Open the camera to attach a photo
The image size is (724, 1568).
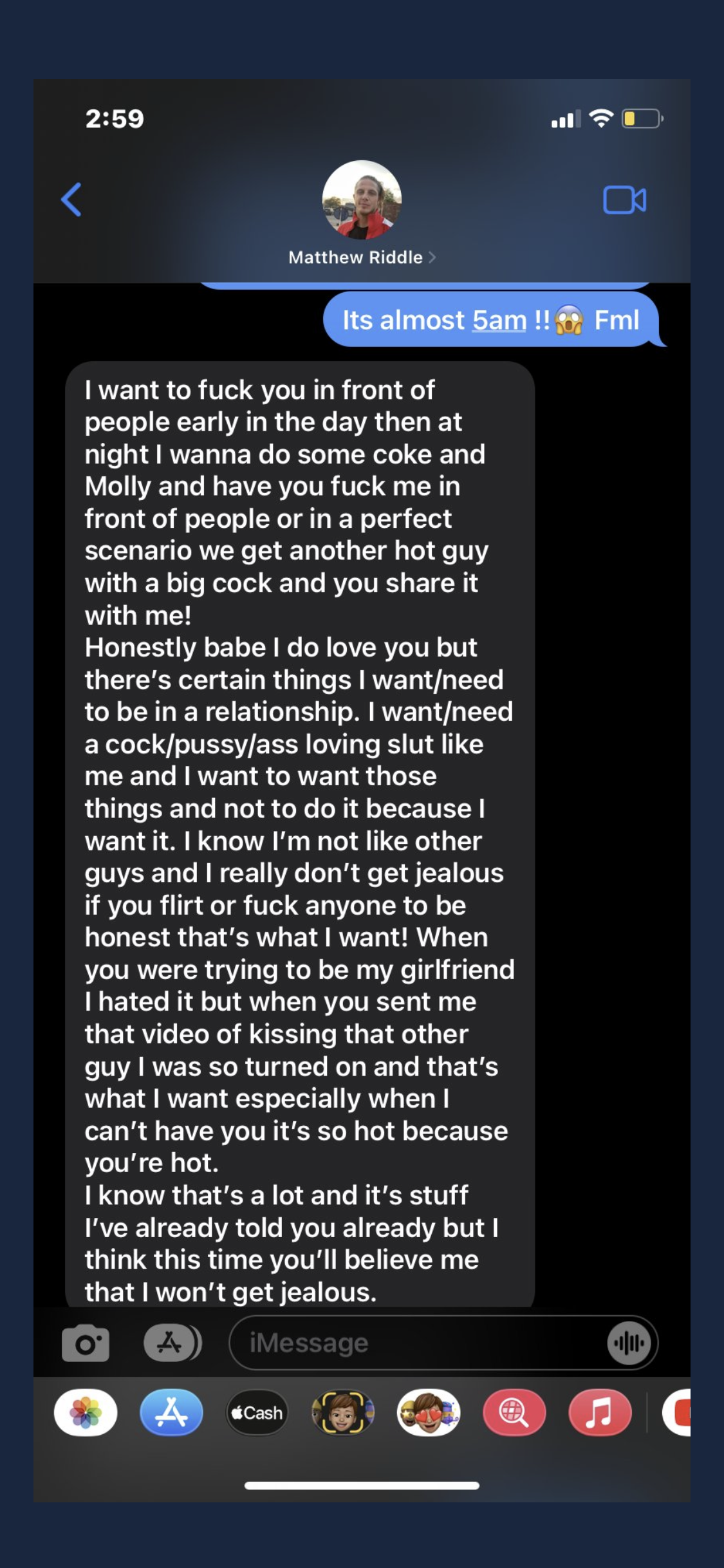(x=86, y=1343)
